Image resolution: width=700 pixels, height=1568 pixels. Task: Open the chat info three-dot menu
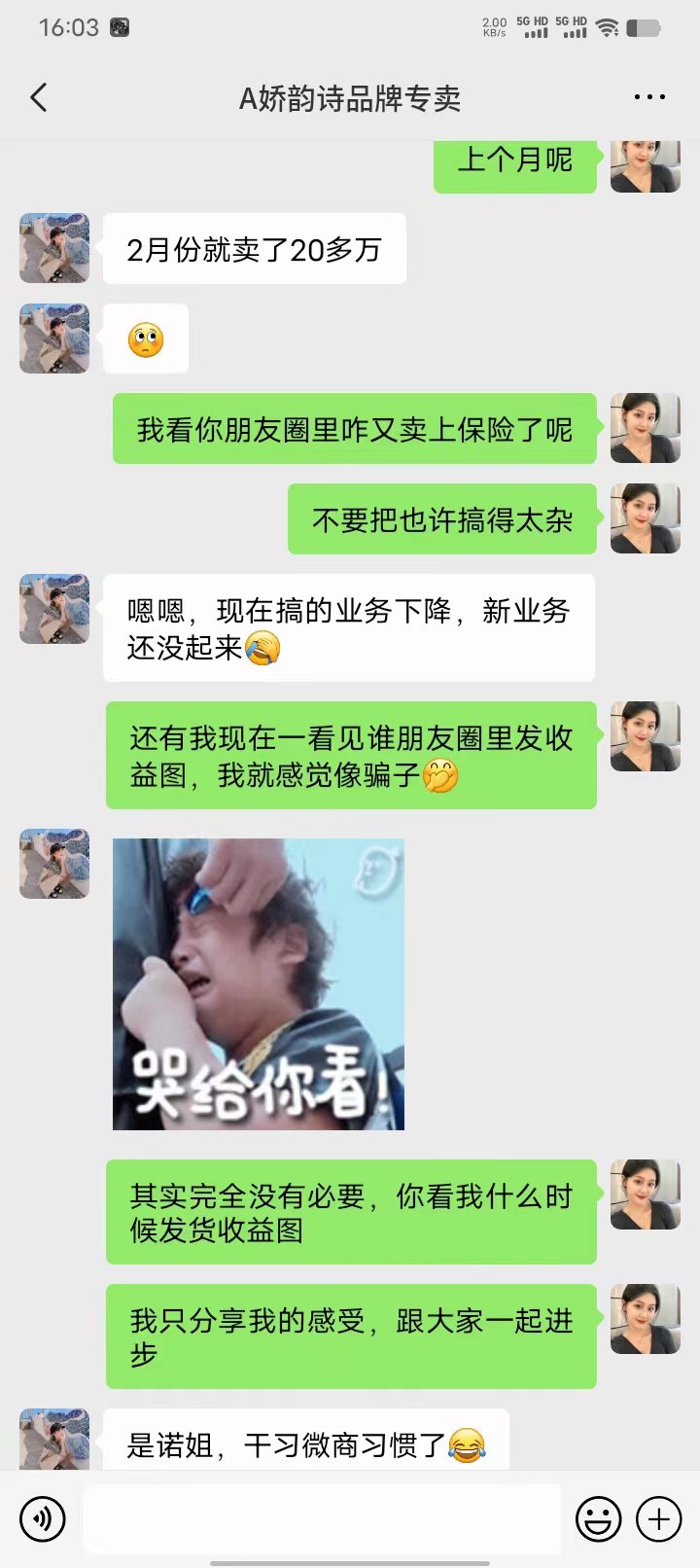pos(649,97)
